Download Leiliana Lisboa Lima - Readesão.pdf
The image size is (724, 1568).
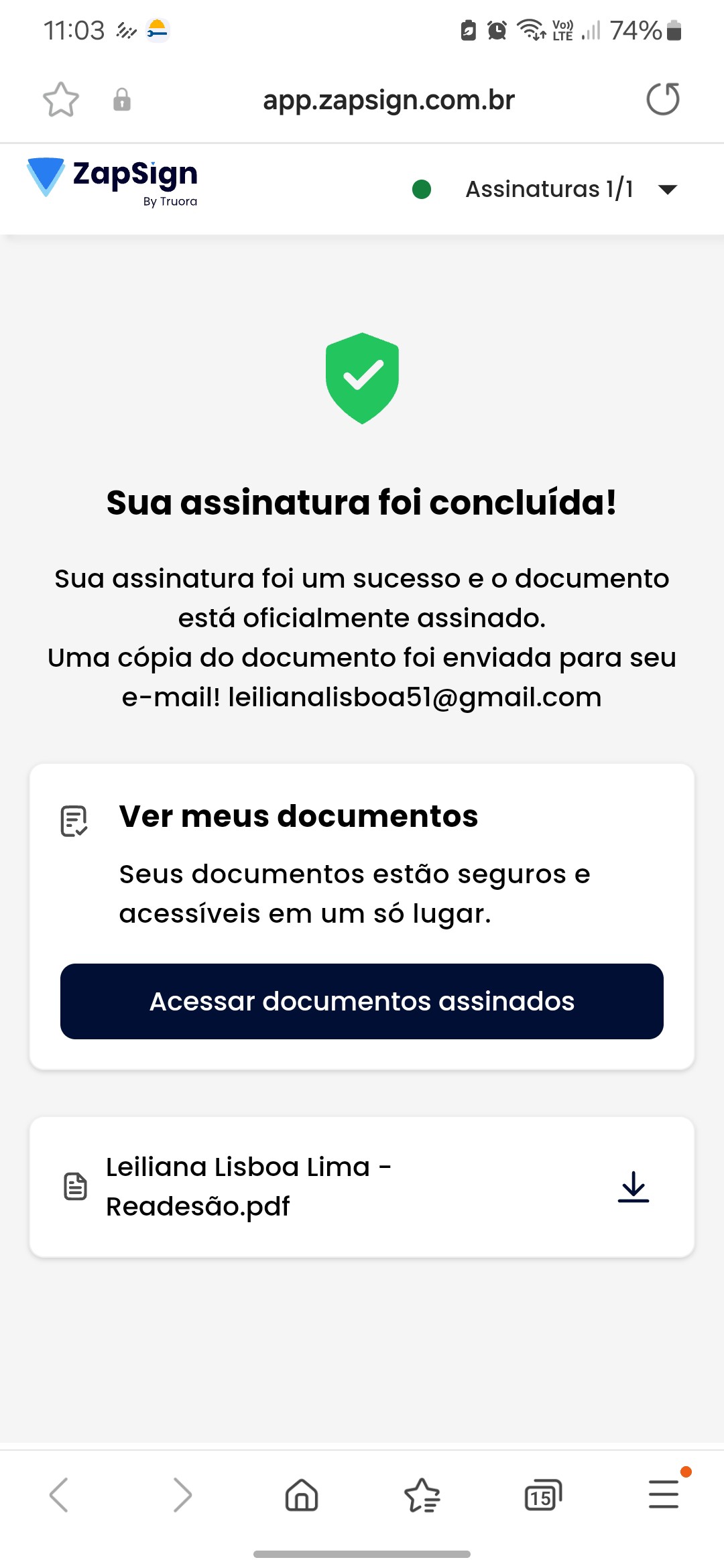pos(633,1187)
